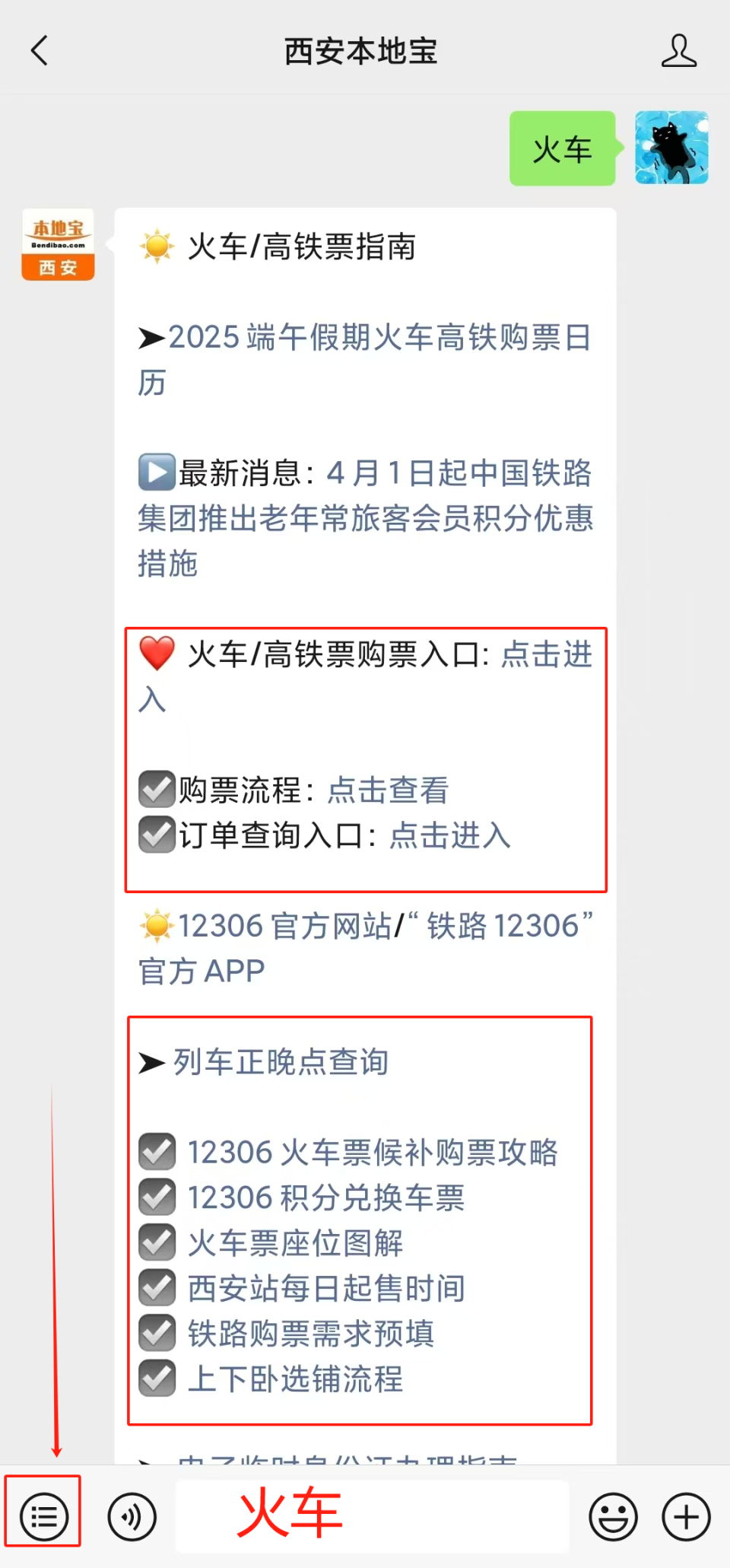Open the custom menu icon at bottom left
The height and width of the screenshot is (1568, 730).
(43, 1516)
